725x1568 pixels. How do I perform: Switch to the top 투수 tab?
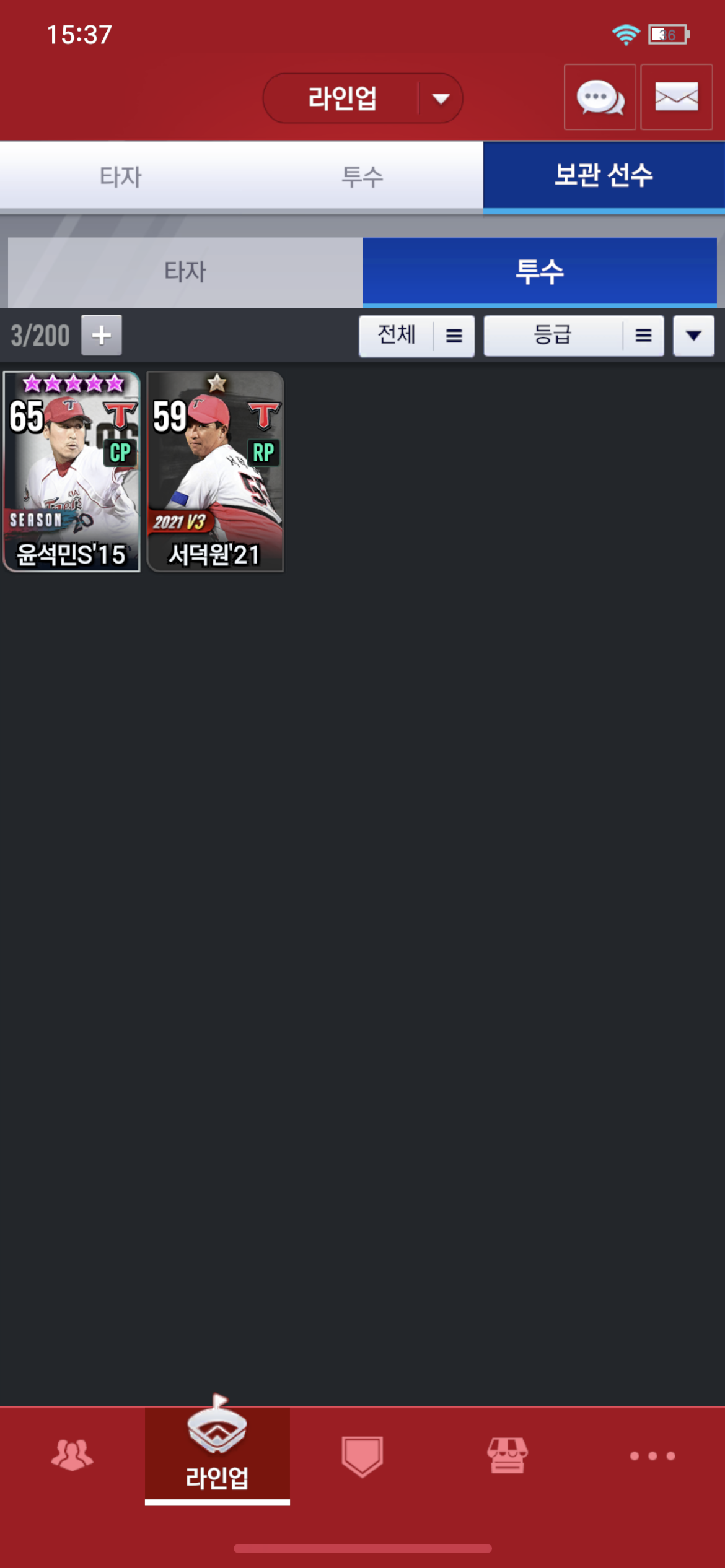[x=362, y=176]
